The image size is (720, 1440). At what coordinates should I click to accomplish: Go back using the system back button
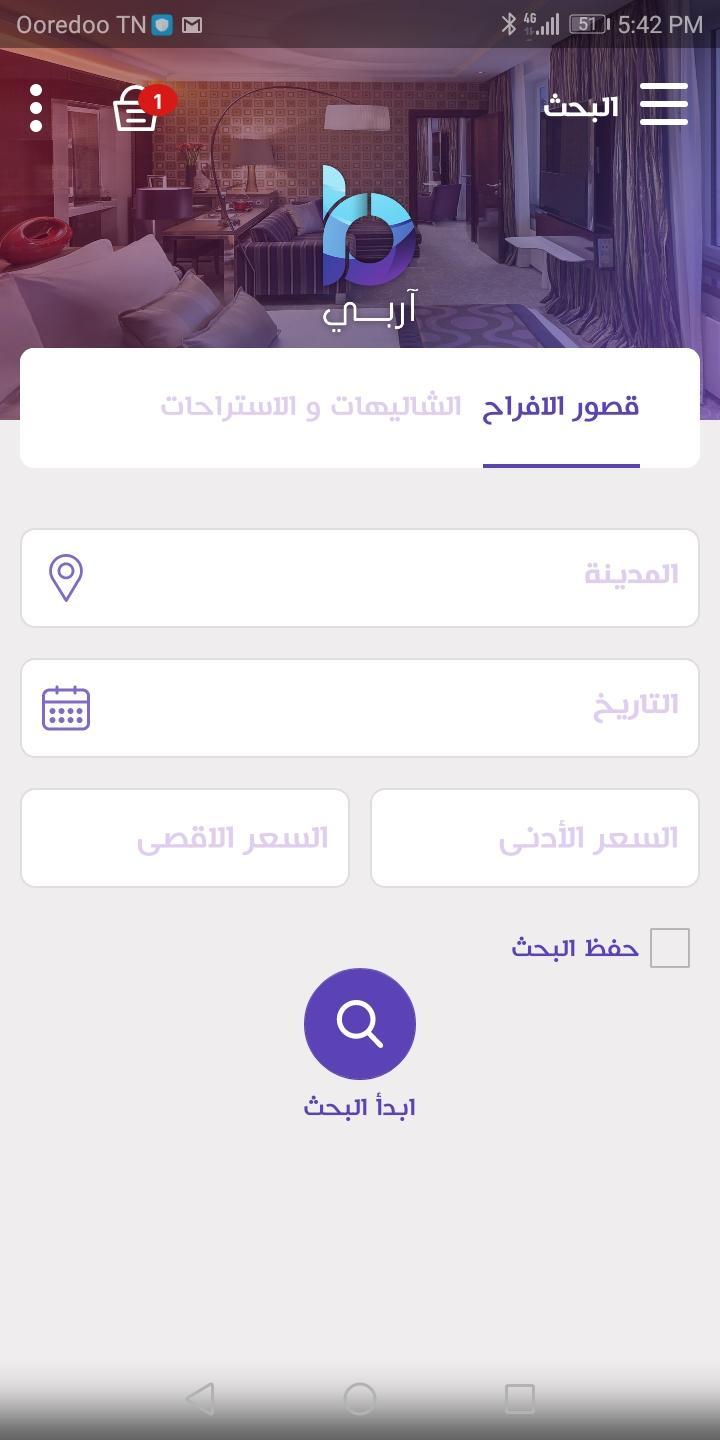point(200,1398)
